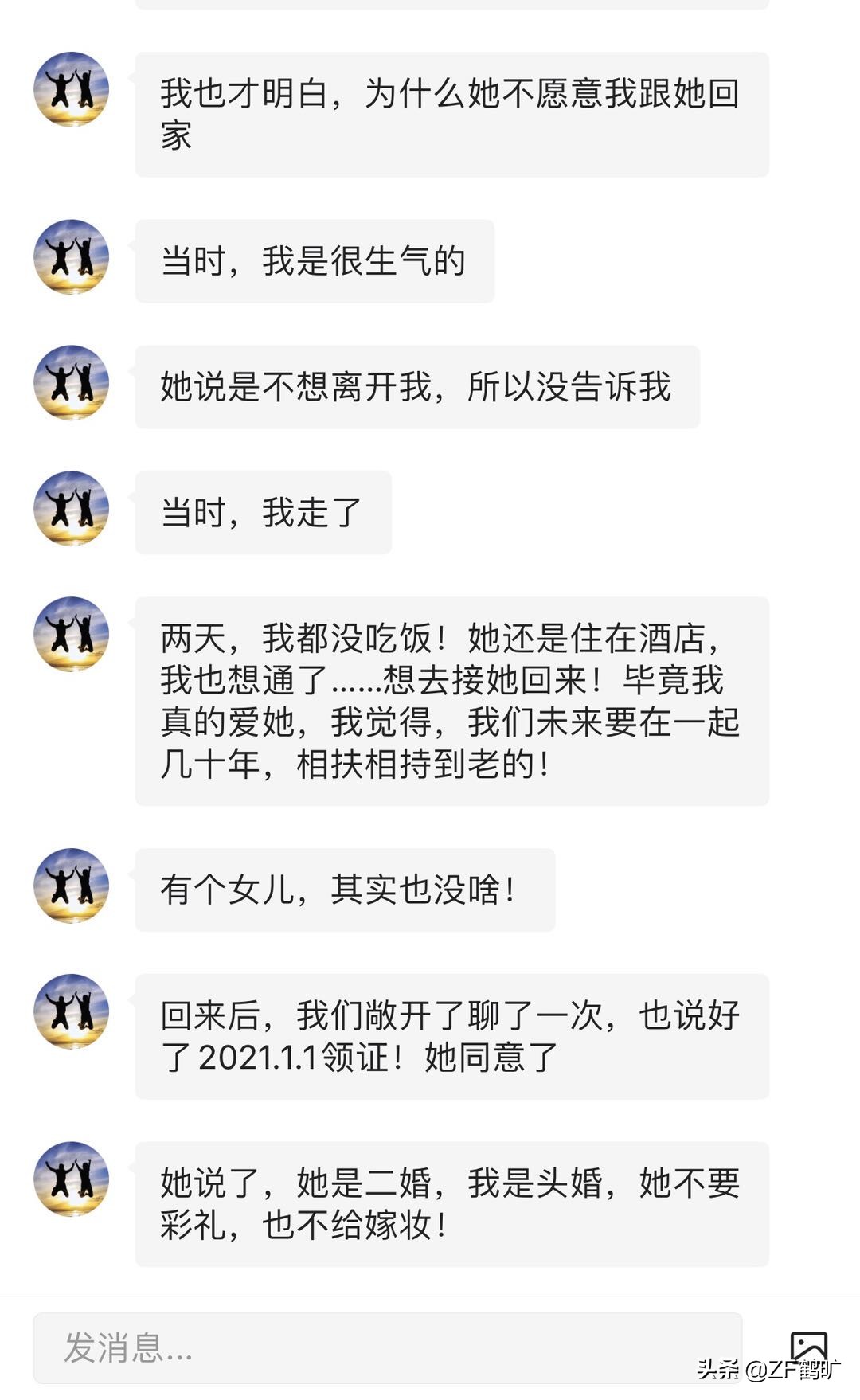Click the avatar beside '当时，我走了'
The image size is (860, 1400).
click(x=72, y=510)
